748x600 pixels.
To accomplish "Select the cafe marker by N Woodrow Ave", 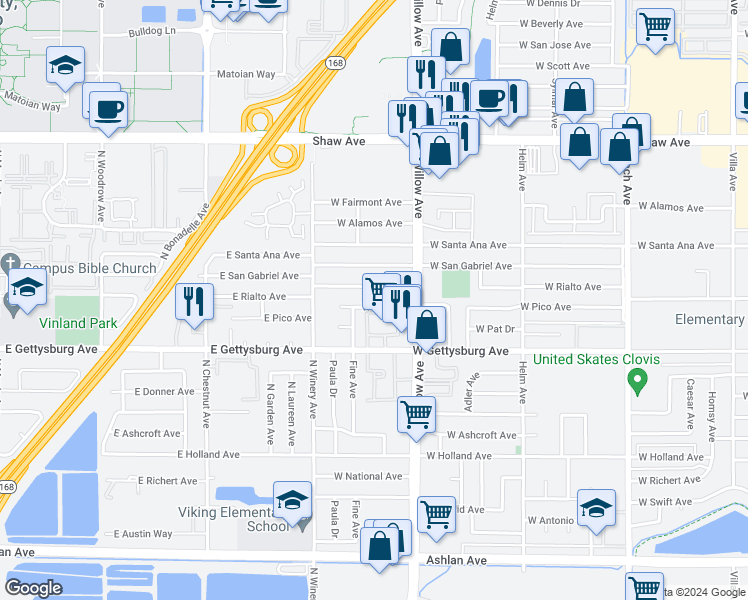I will [108, 111].
